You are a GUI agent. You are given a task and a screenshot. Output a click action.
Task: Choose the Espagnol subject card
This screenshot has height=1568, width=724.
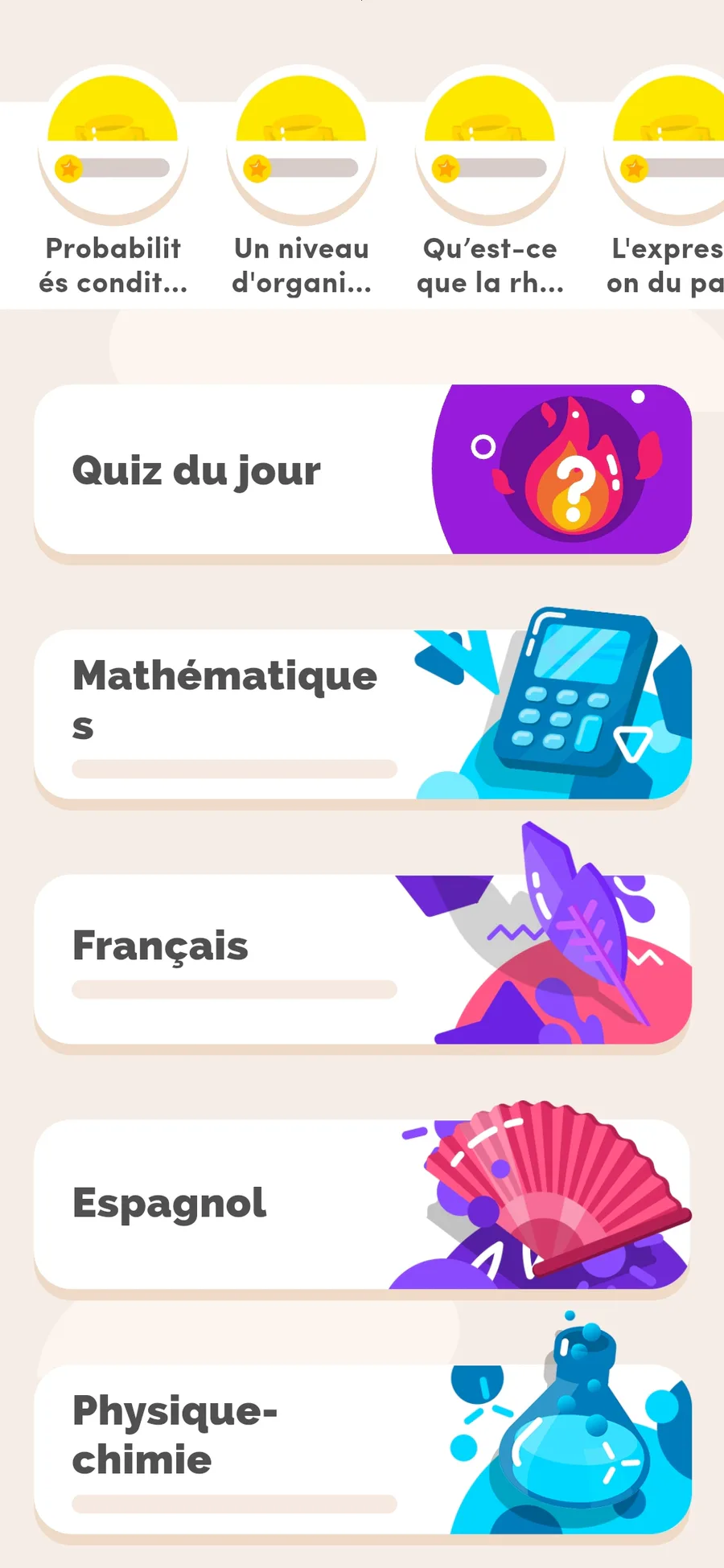click(x=362, y=1204)
